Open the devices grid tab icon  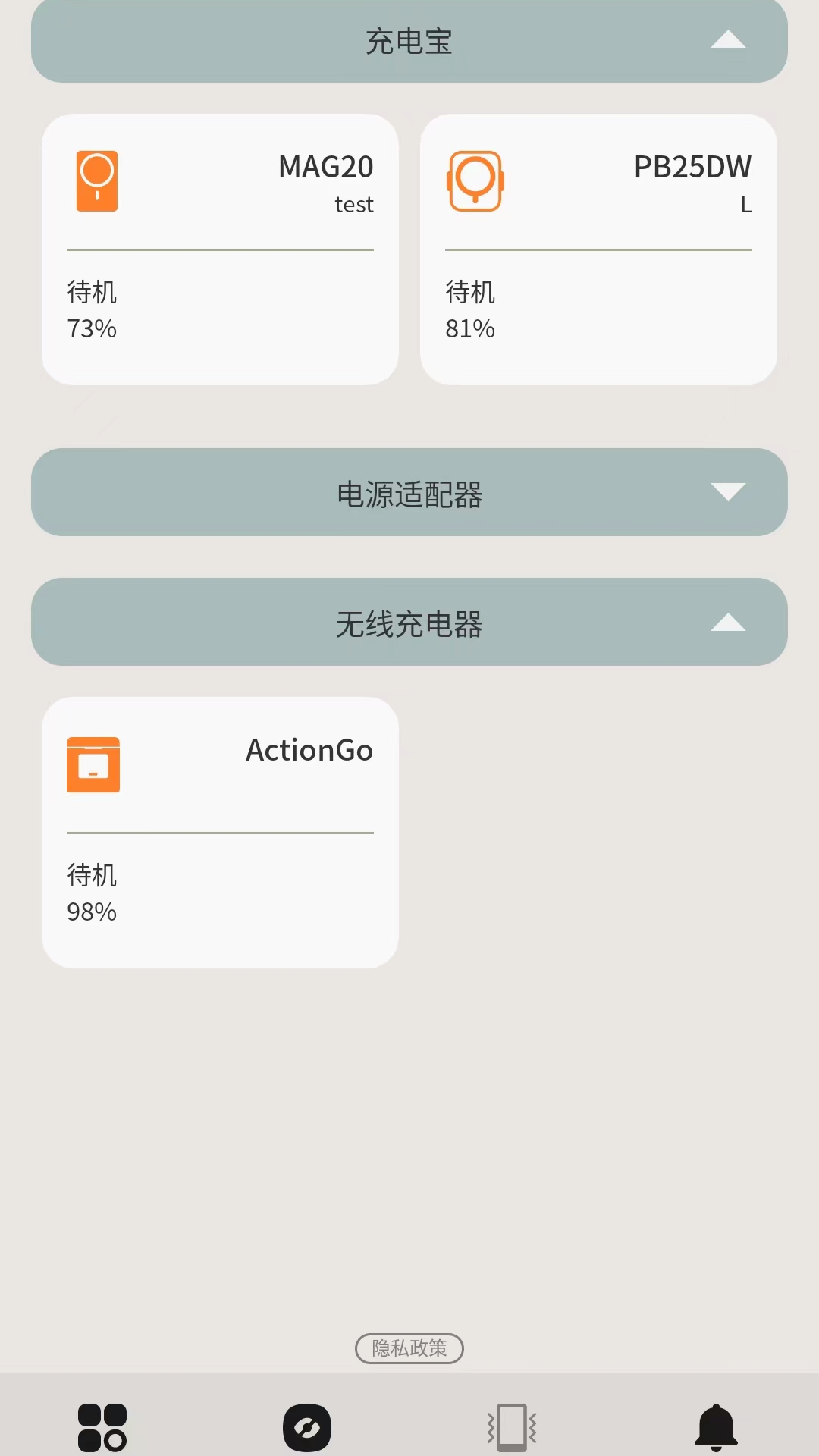pyautogui.click(x=102, y=1426)
